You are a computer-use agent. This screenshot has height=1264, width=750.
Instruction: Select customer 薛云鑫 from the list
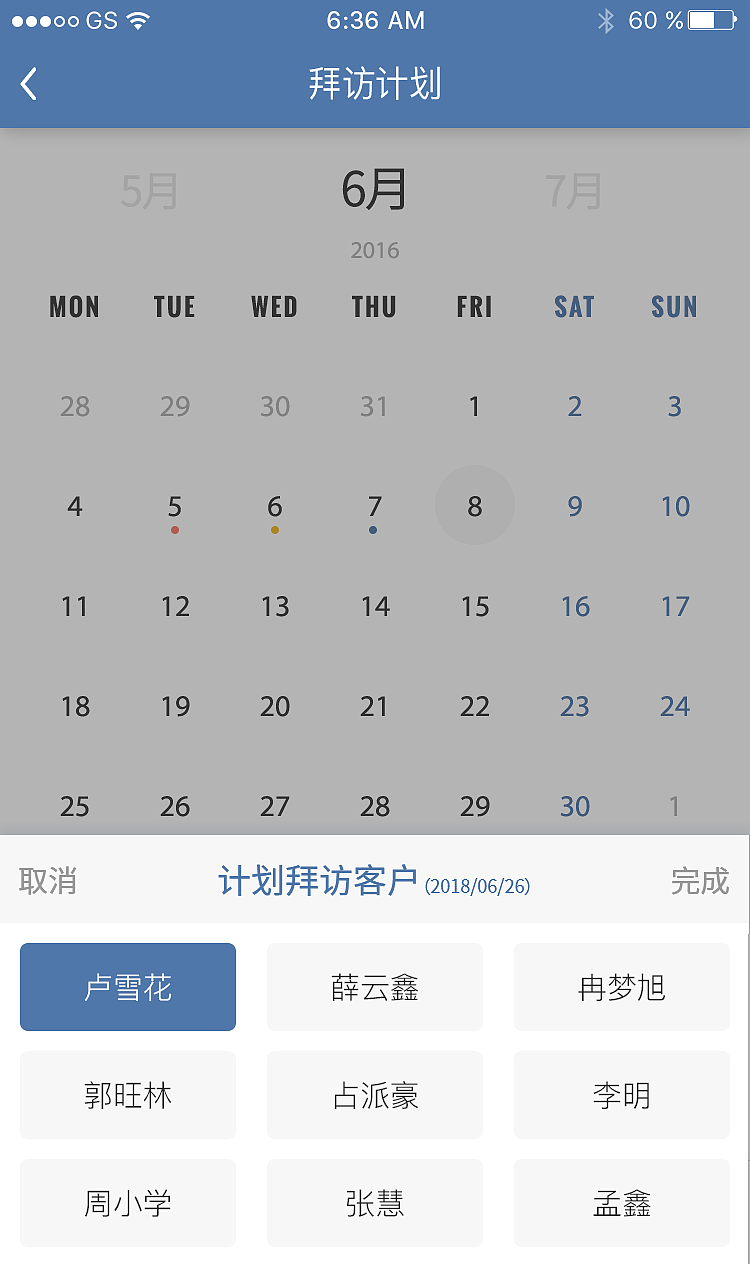[x=374, y=987]
